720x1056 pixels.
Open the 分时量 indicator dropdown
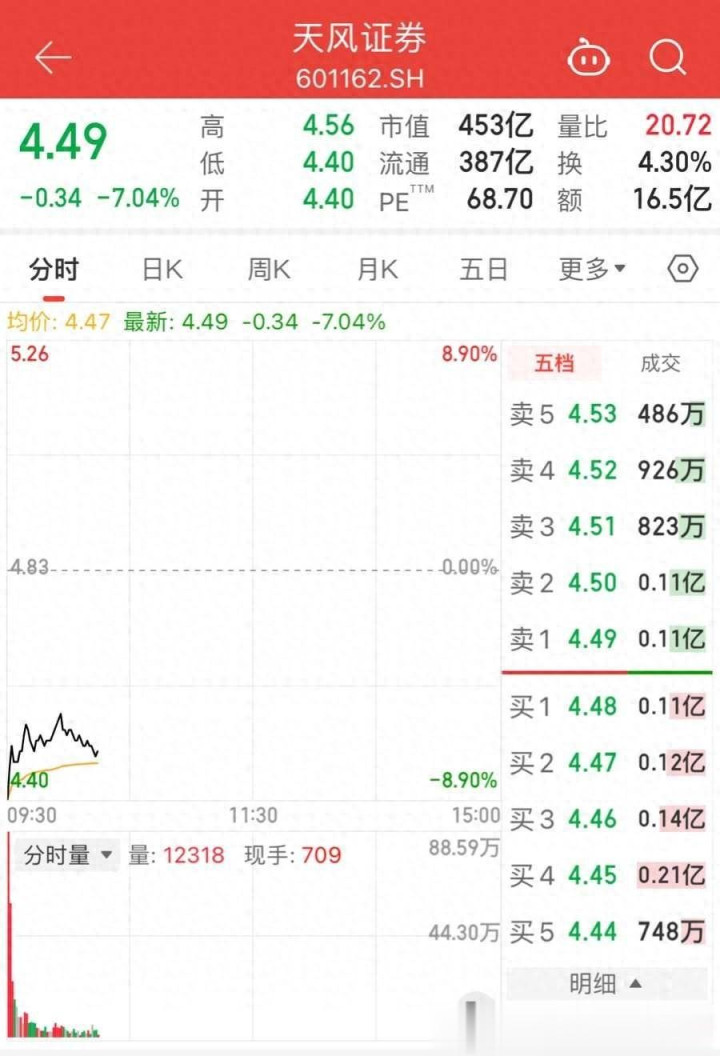click(x=67, y=855)
